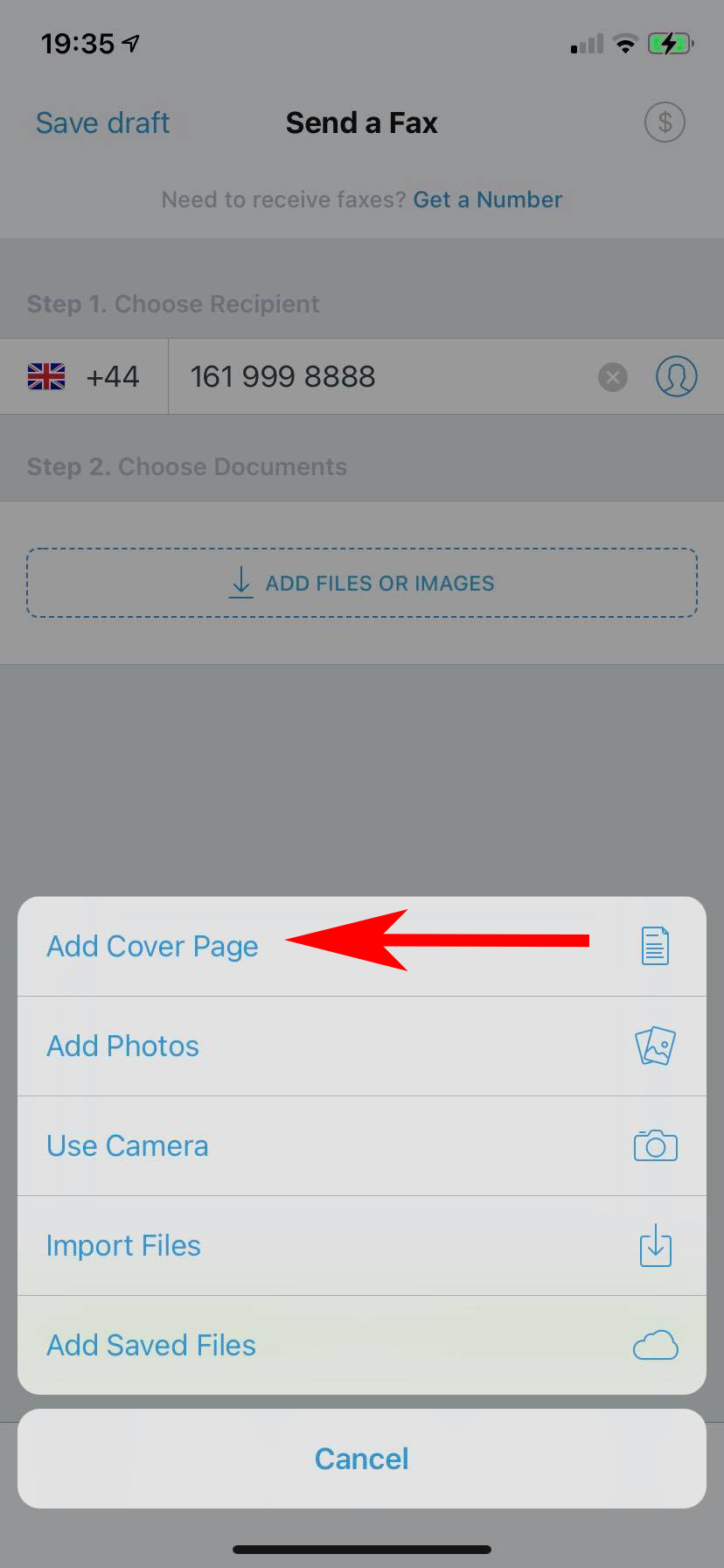Open the +44 country code picker
The width and height of the screenshot is (724, 1568).
(x=85, y=377)
